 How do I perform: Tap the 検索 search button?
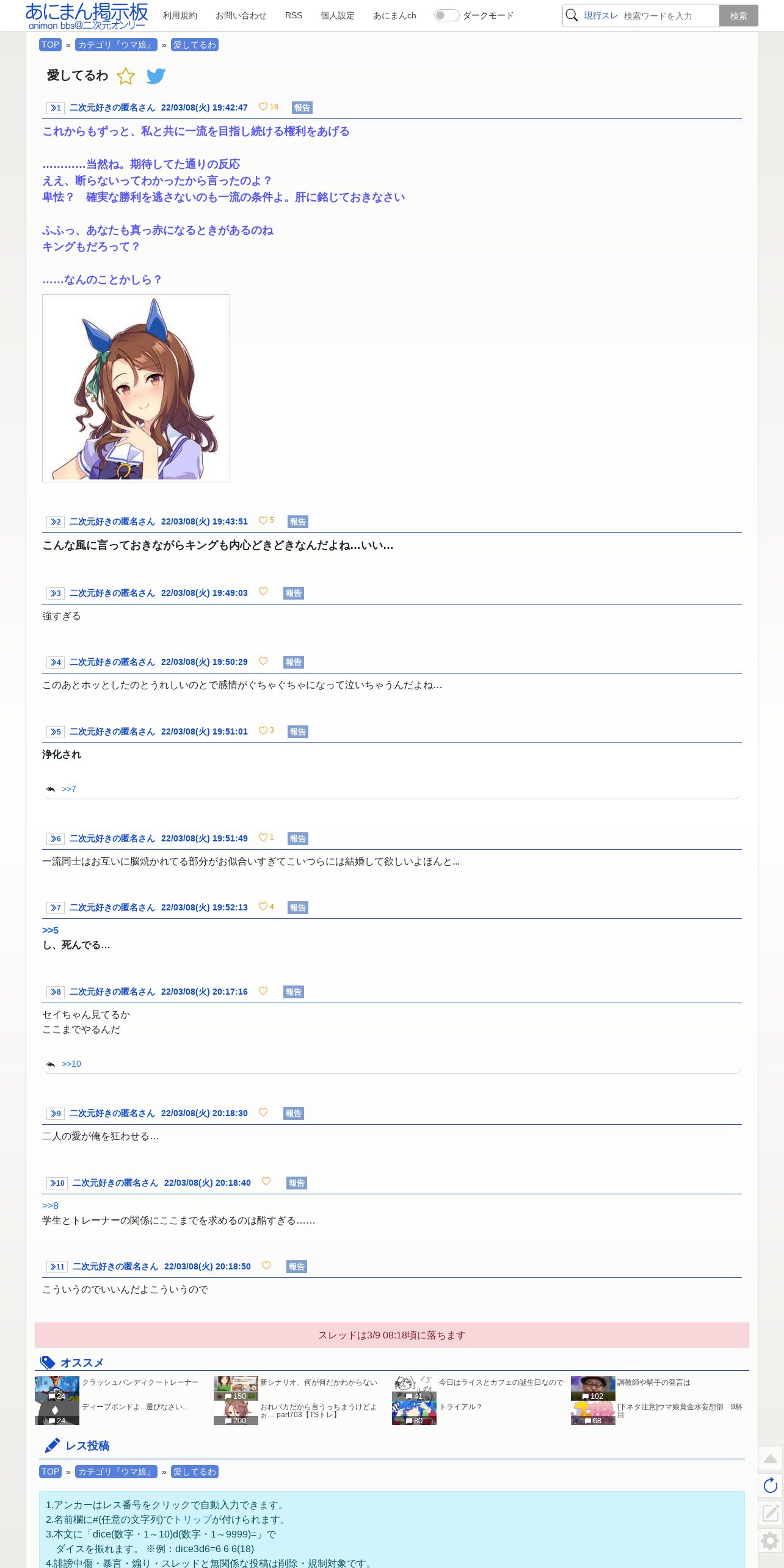point(738,16)
